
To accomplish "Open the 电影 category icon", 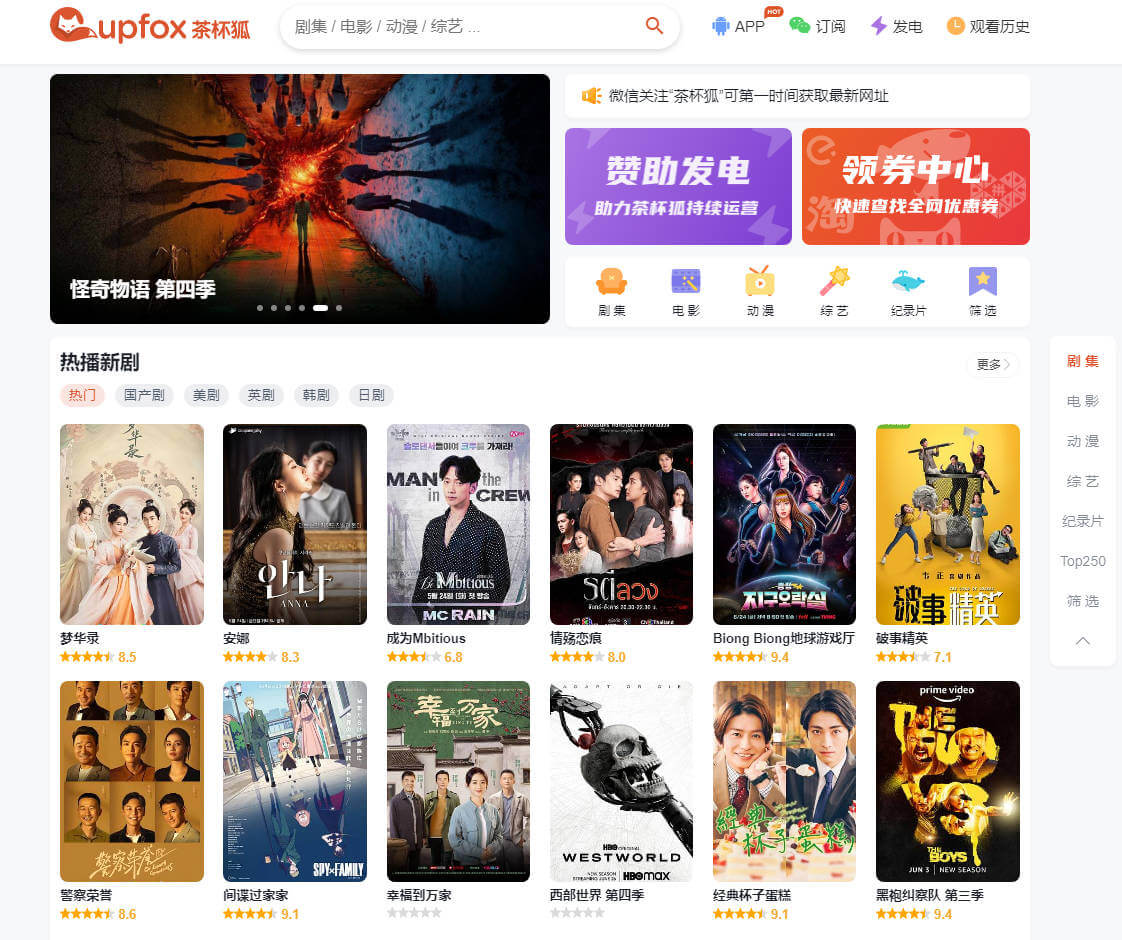I will (686, 291).
